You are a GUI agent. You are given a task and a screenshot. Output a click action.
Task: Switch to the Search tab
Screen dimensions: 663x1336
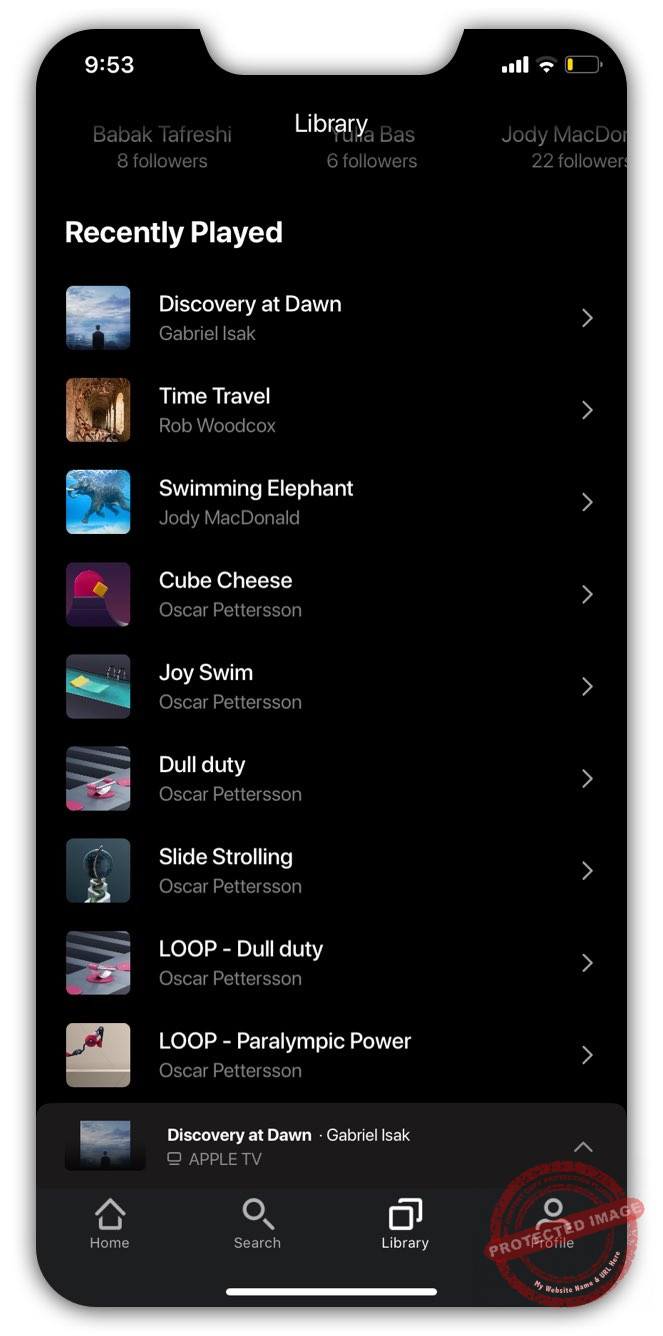tap(257, 1224)
